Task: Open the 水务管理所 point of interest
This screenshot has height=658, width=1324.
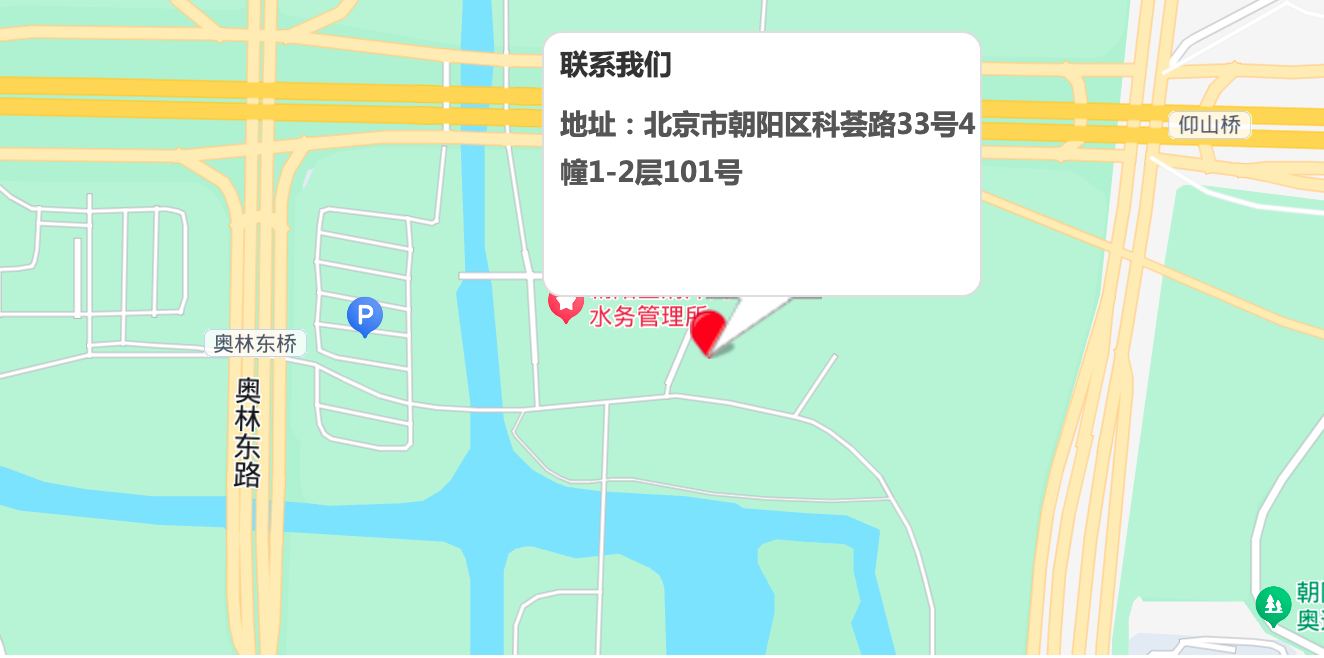Action: pos(566,305)
